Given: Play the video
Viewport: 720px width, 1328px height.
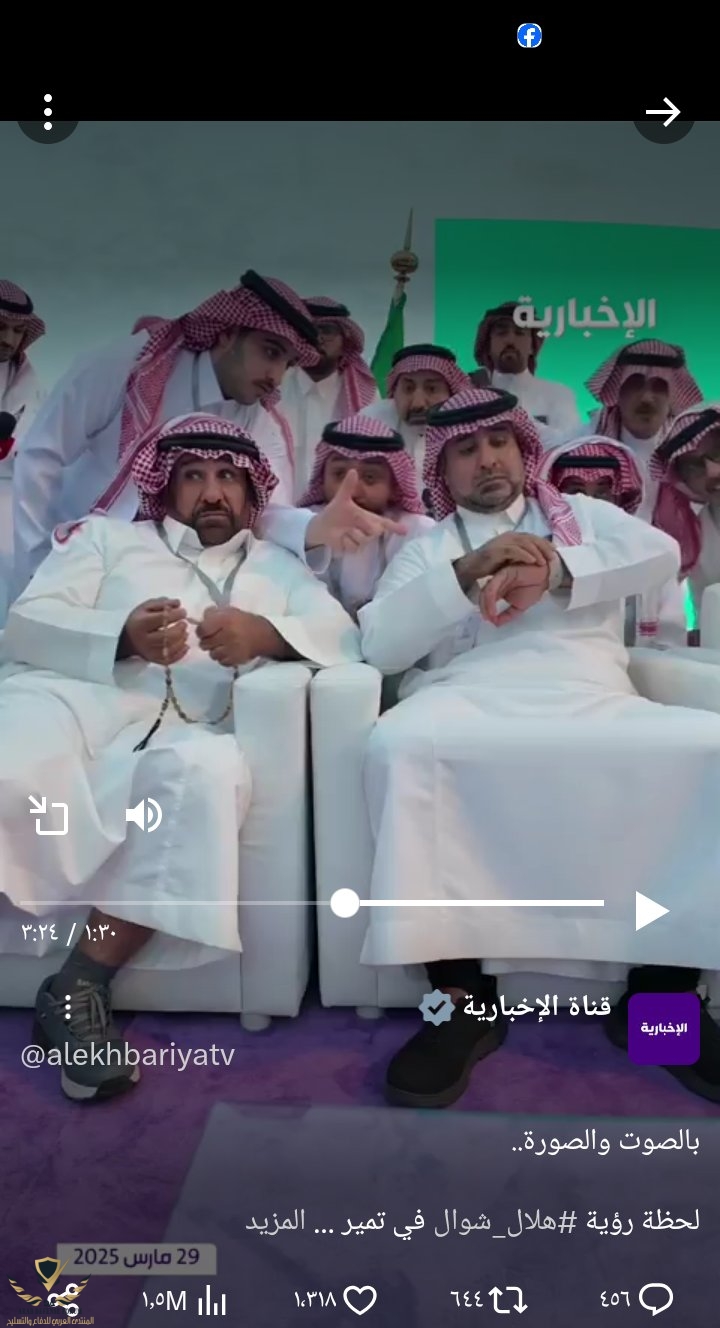Looking at the screenshot, I should 651,910.
